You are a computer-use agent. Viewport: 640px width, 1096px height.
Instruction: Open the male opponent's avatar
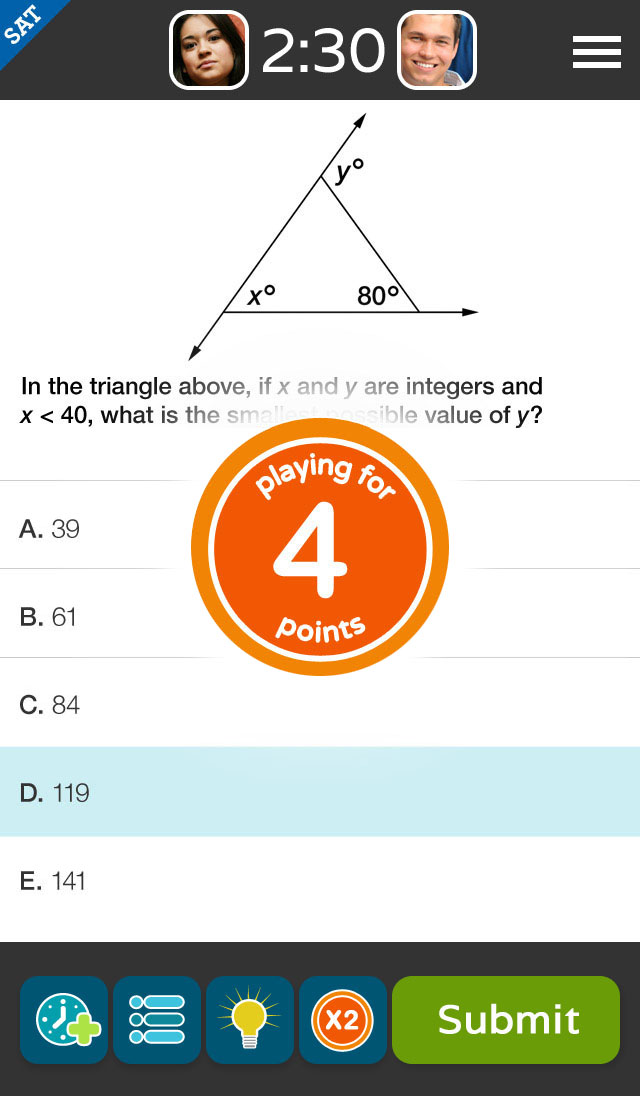click(437, 50)
